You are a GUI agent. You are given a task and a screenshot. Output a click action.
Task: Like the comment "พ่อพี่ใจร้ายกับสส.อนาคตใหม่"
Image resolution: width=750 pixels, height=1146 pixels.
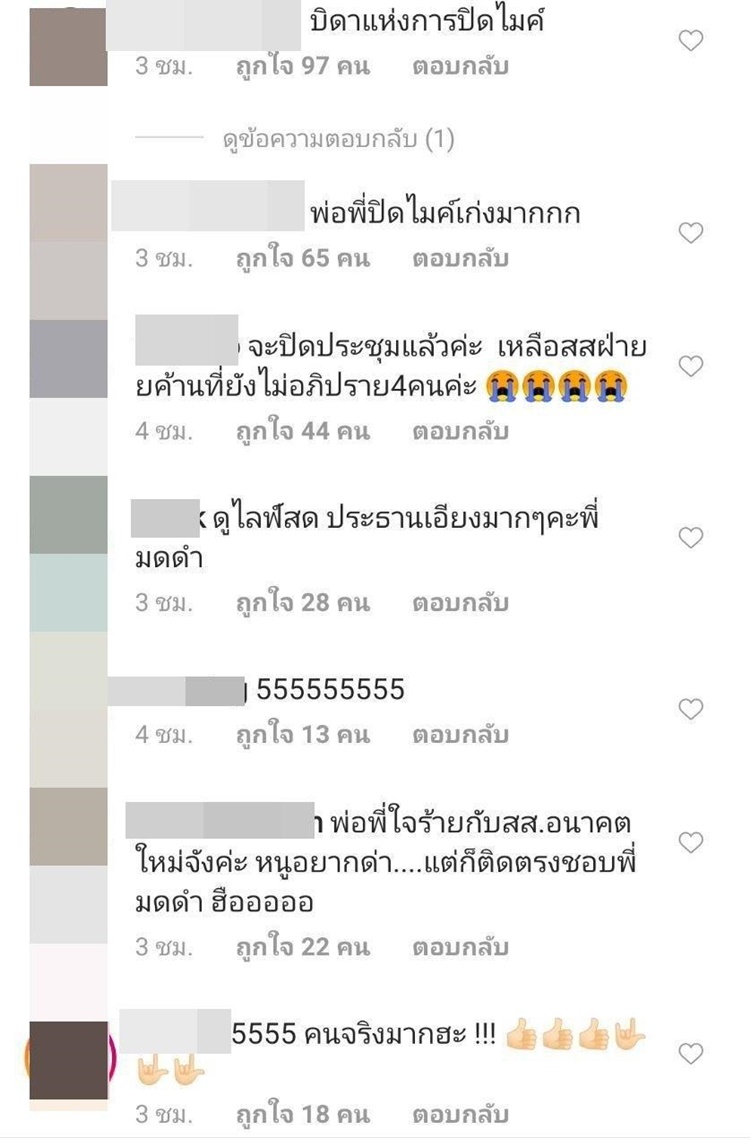691,843
